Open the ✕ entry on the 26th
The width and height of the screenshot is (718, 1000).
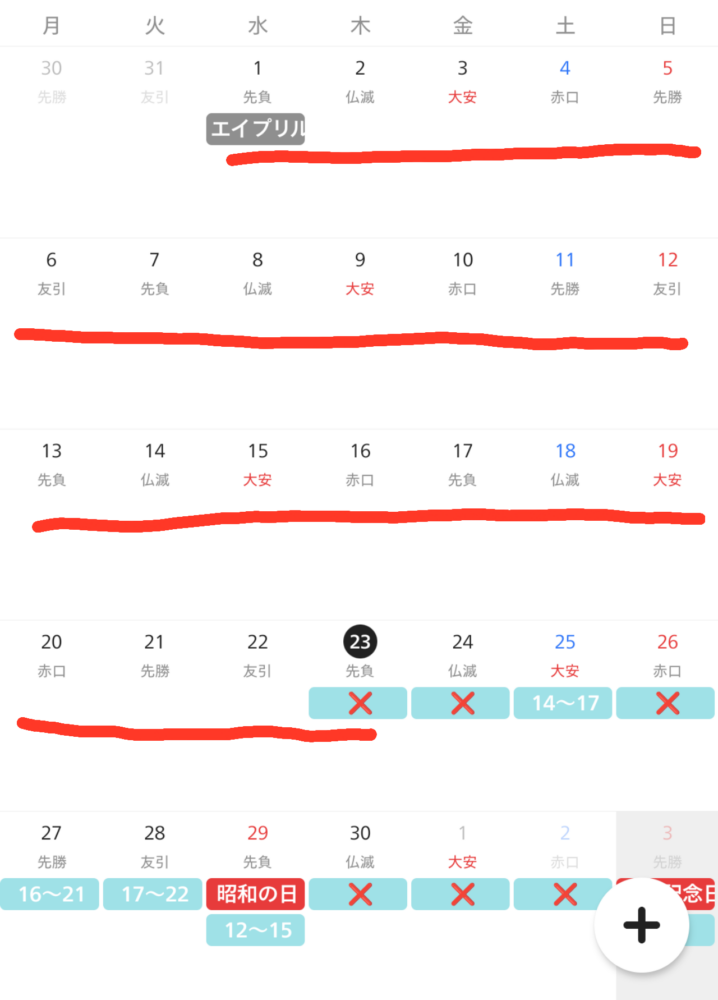[666, 703]
